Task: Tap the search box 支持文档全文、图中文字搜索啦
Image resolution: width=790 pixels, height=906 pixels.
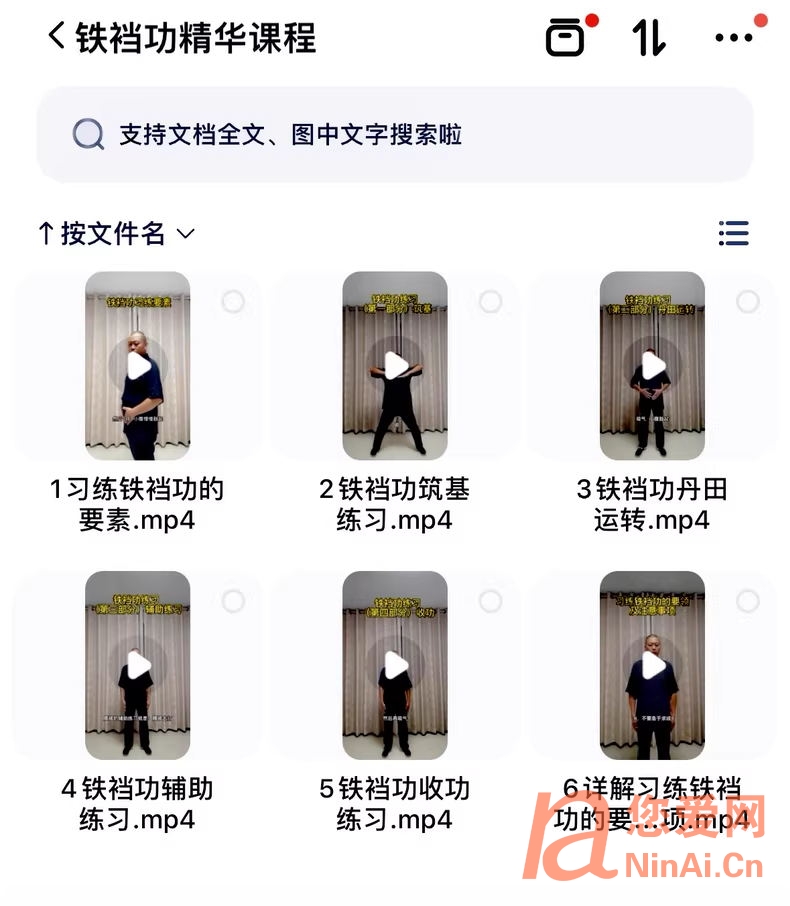Action: (x=394, y=134)
